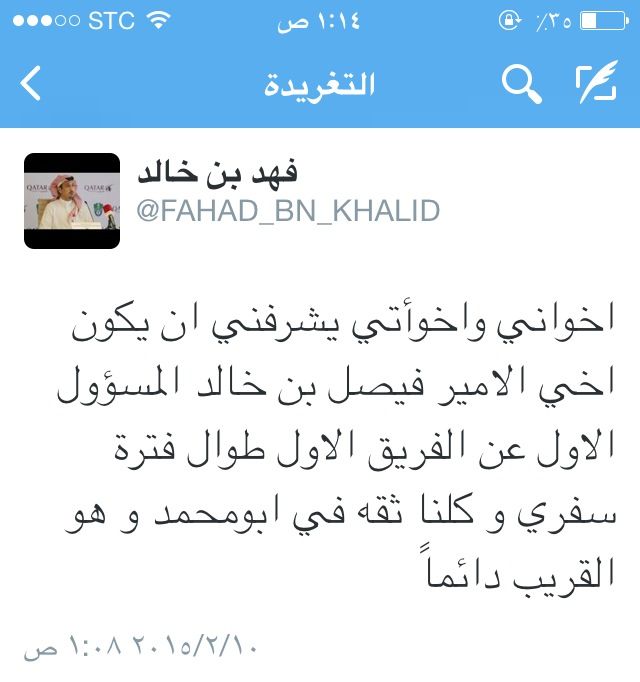
Task: Go back using the header arrow
Action: [30, 84]
